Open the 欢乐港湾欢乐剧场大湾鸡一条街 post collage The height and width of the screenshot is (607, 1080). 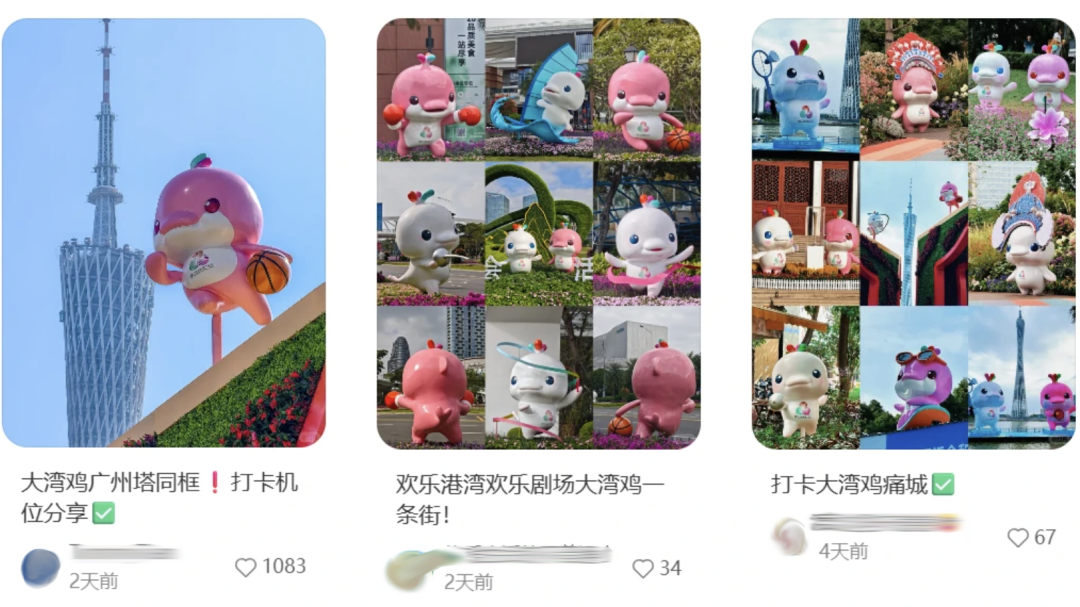[538, 233]
